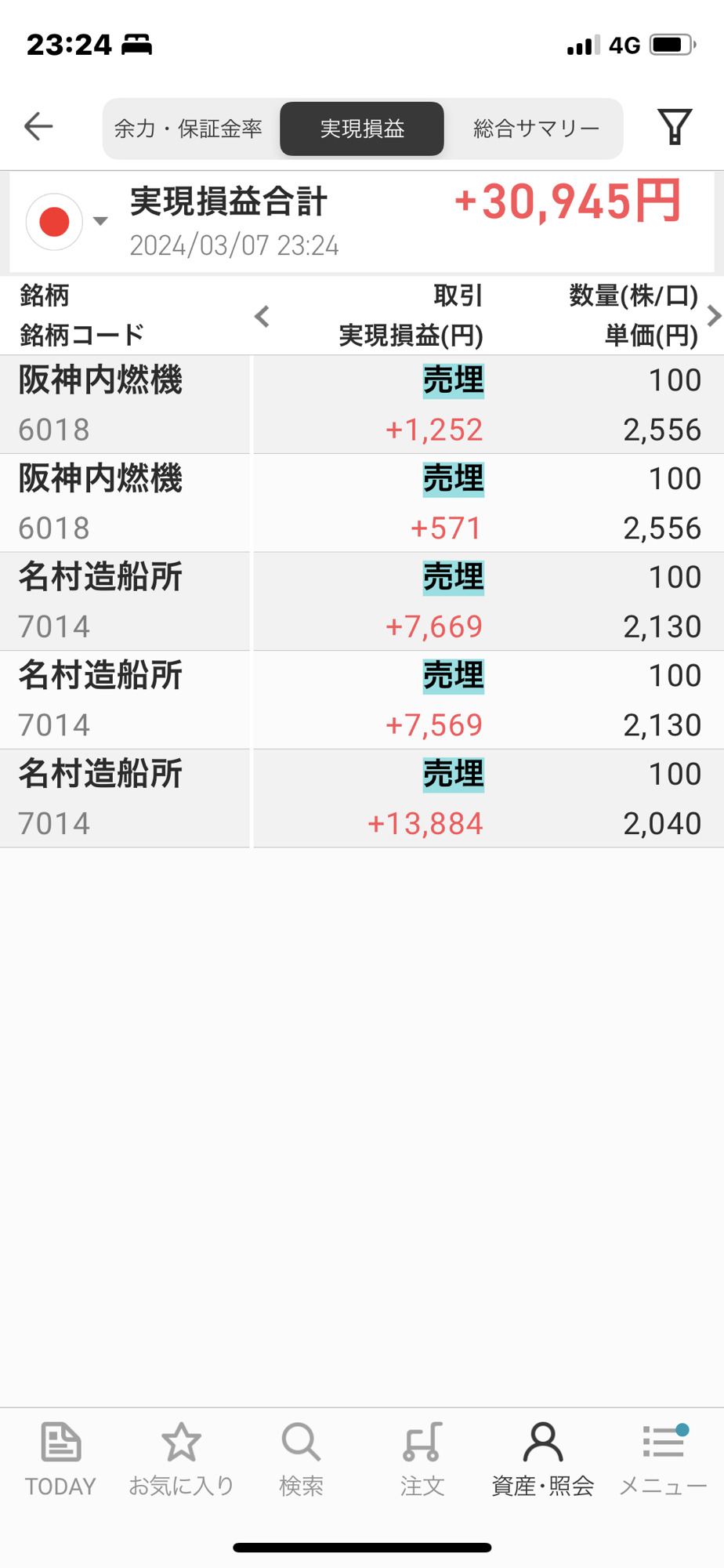Select the 資産・照会 tab
Screen dimensions: 724x1568
point(543,1459)
